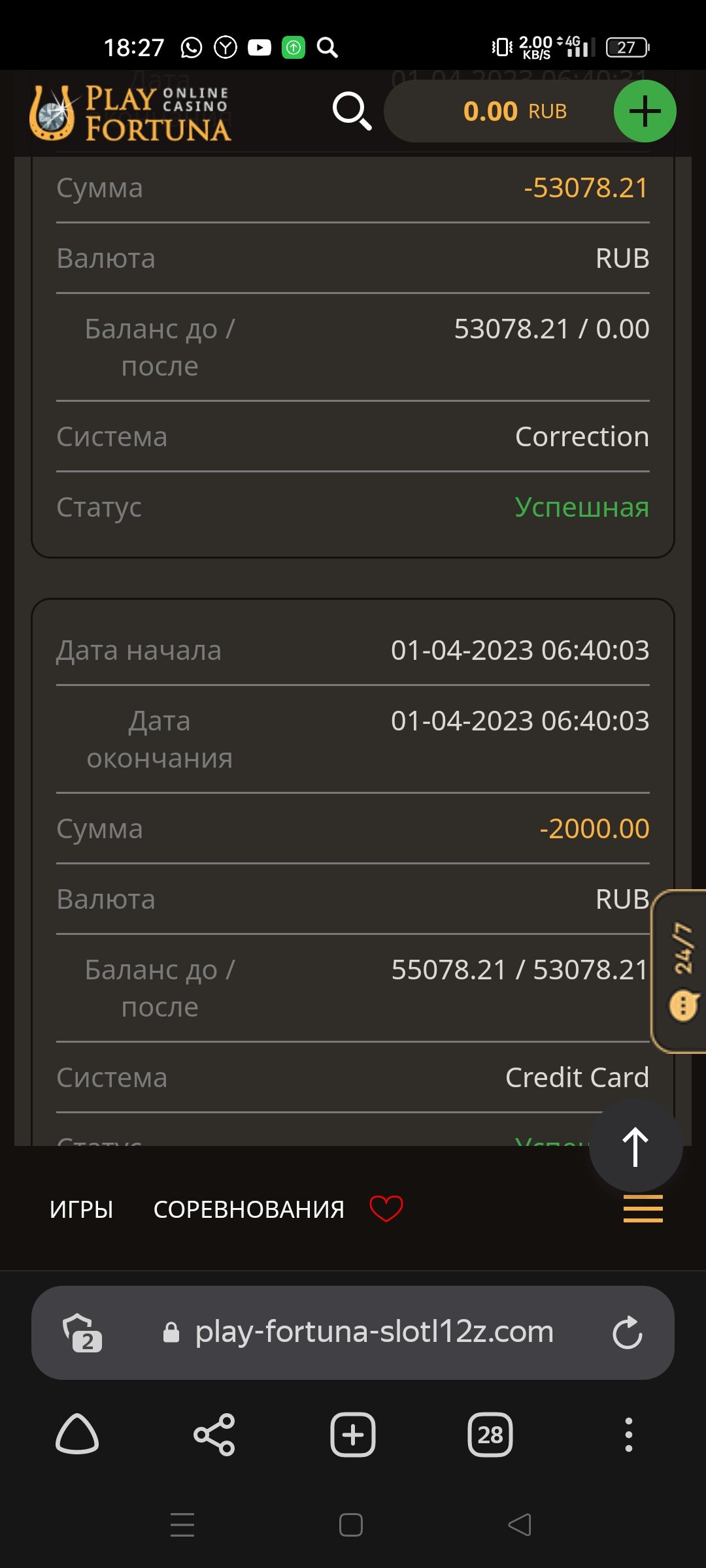Open the tab group icon in address bar
706x1568 pixels.
[x=82, y=1333]
